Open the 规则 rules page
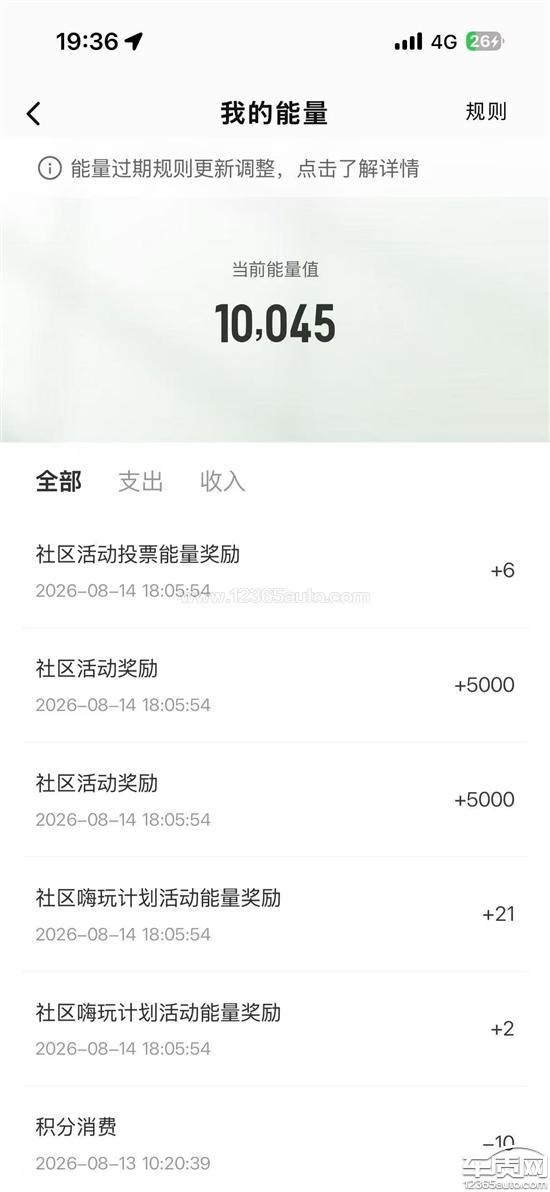The width and height of the screenshot is (550, 1192). click(x=485, y=112)
